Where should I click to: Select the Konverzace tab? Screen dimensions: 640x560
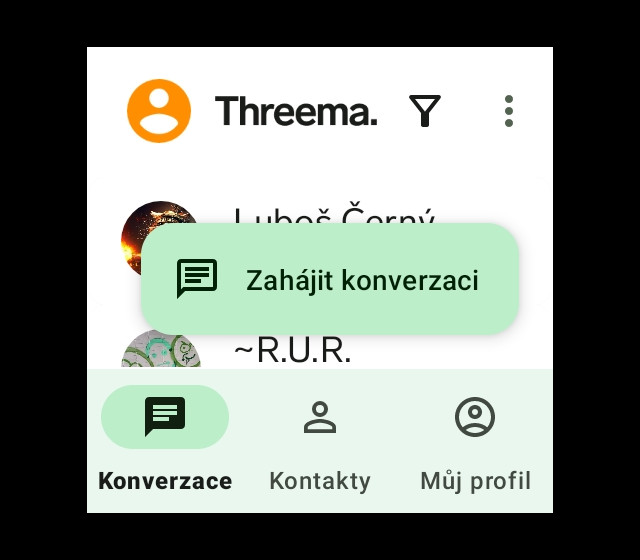click(x=165, y=440)
